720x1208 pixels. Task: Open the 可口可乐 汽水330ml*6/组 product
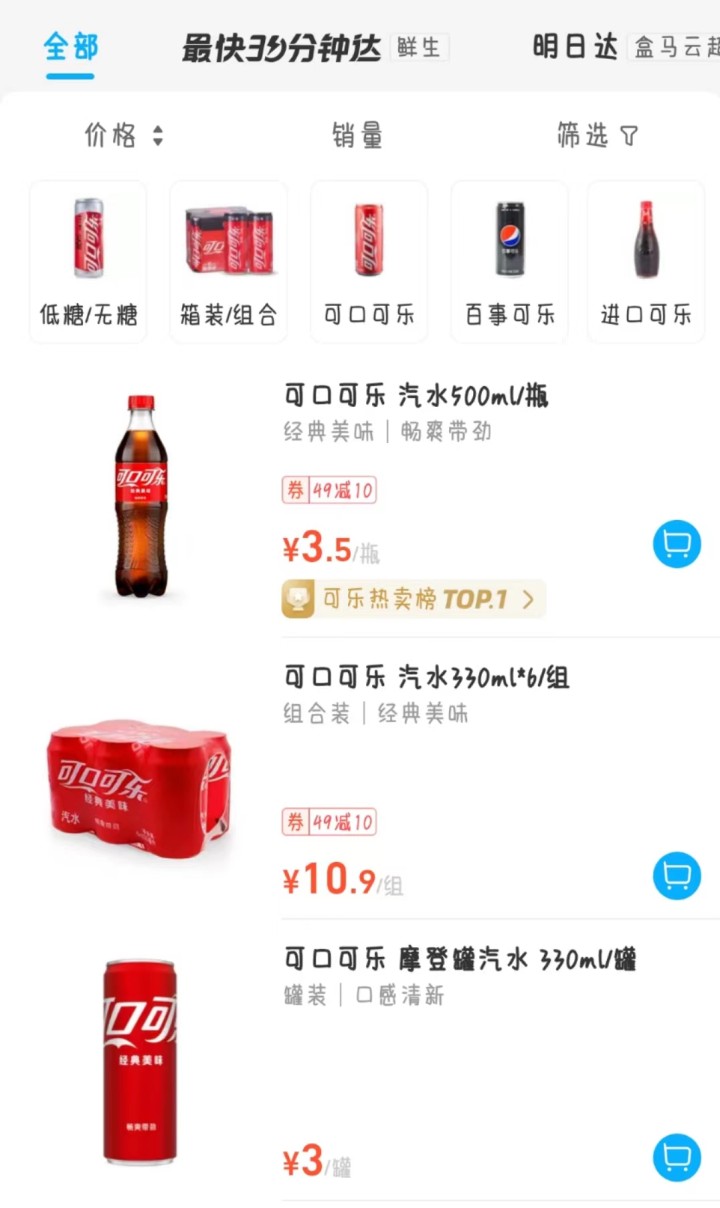(427, 678)
